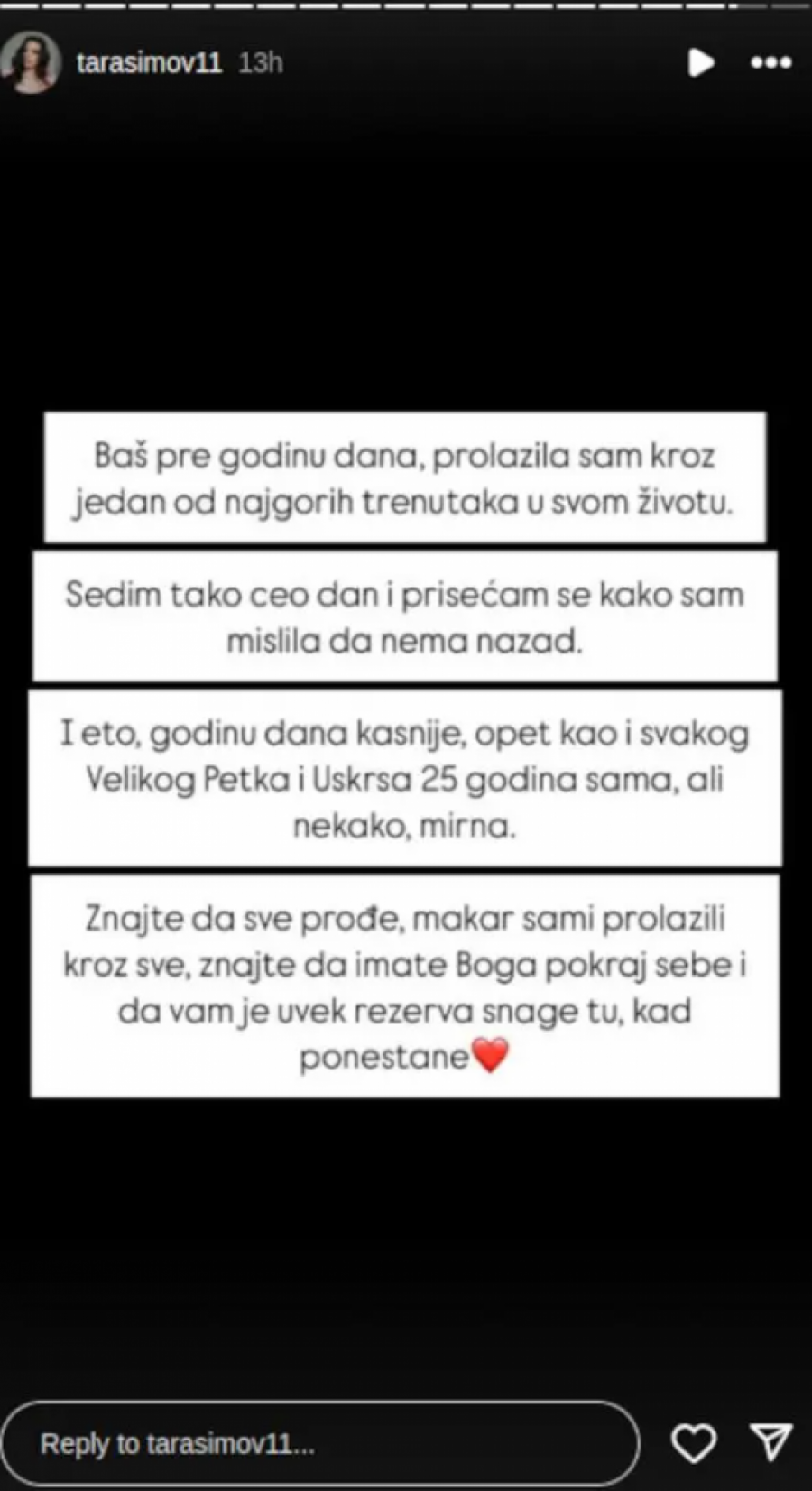The image size is (812, 1491).
Task: Open the tarasimov11 username link
Action: 149,63
